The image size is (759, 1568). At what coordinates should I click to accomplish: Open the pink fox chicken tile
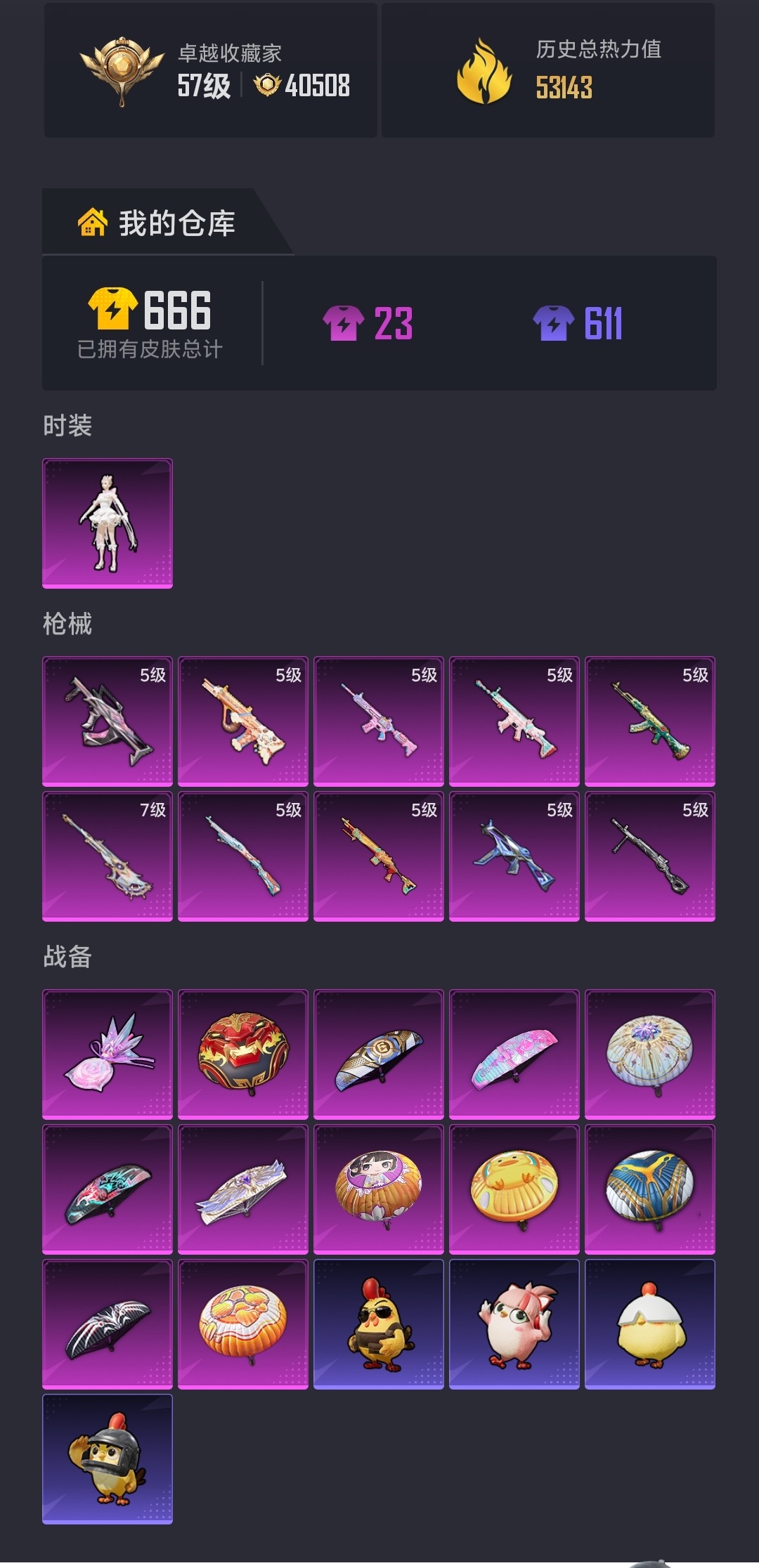pos(514,1324)
